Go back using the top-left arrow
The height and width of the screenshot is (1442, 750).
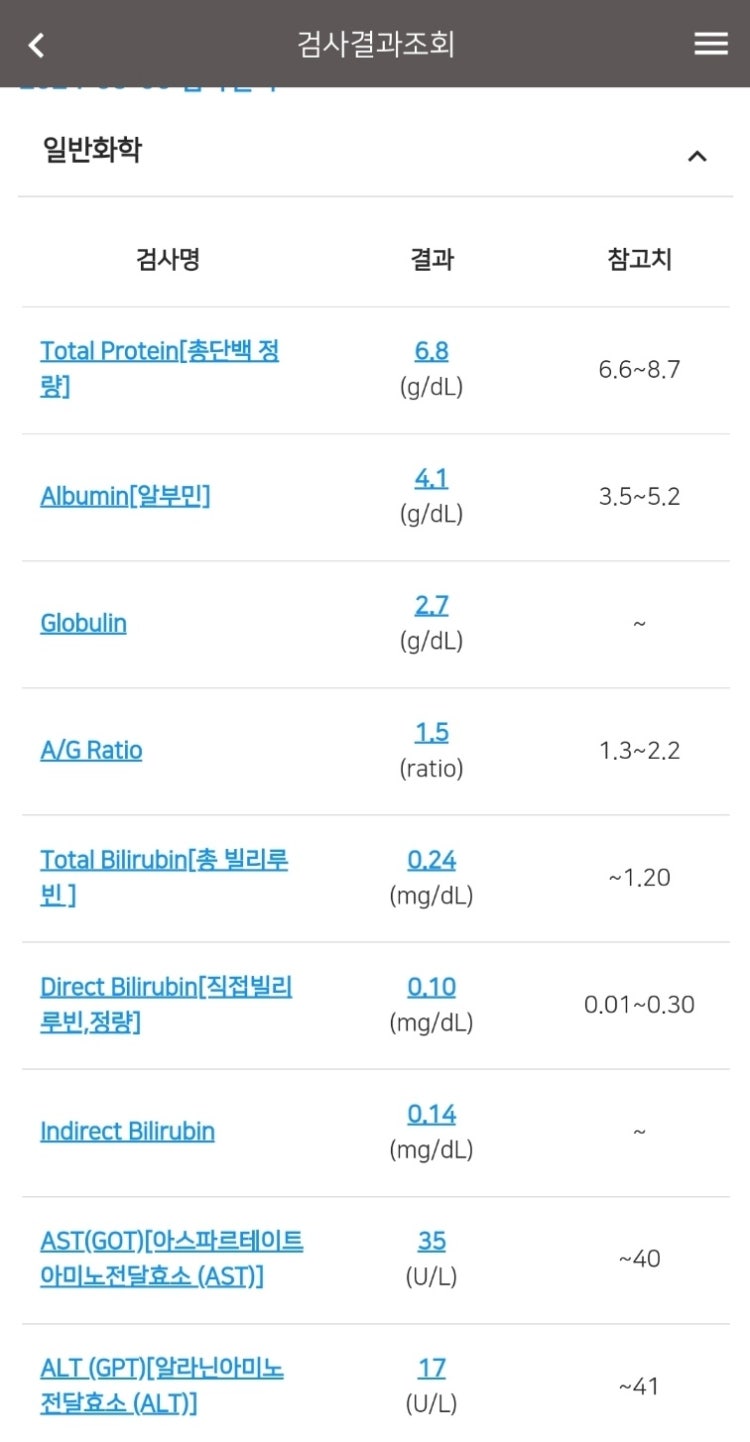37,45
